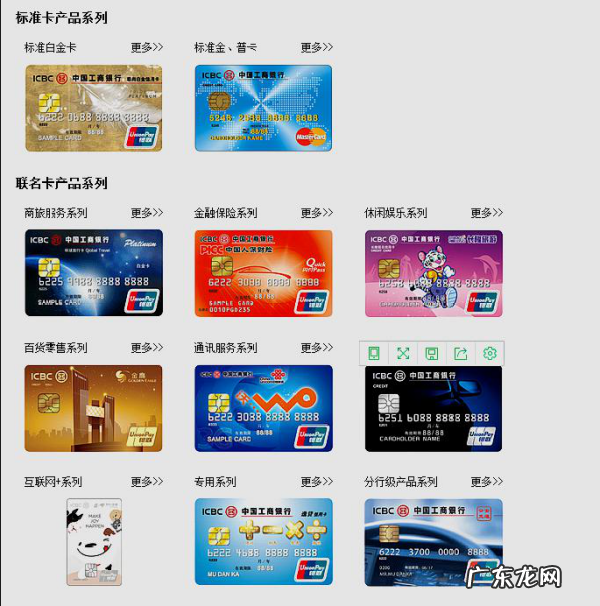This screenshot has height=606, width=600.
Task: Open 更多 link for 通讯服务系列
Action: [316, 348]
